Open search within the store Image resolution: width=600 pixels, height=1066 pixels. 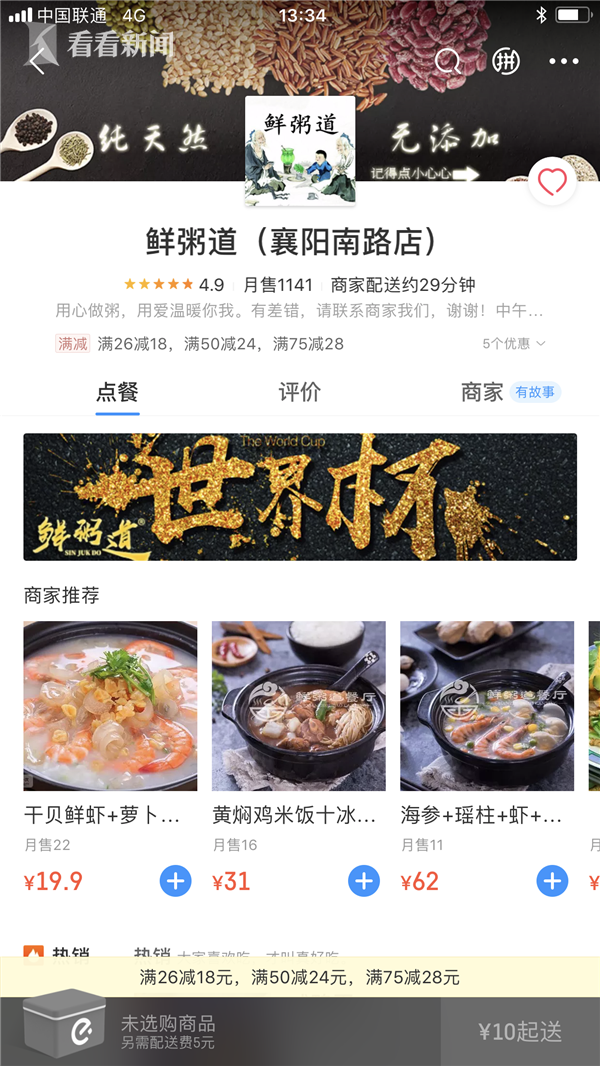(x=447, y=61)
